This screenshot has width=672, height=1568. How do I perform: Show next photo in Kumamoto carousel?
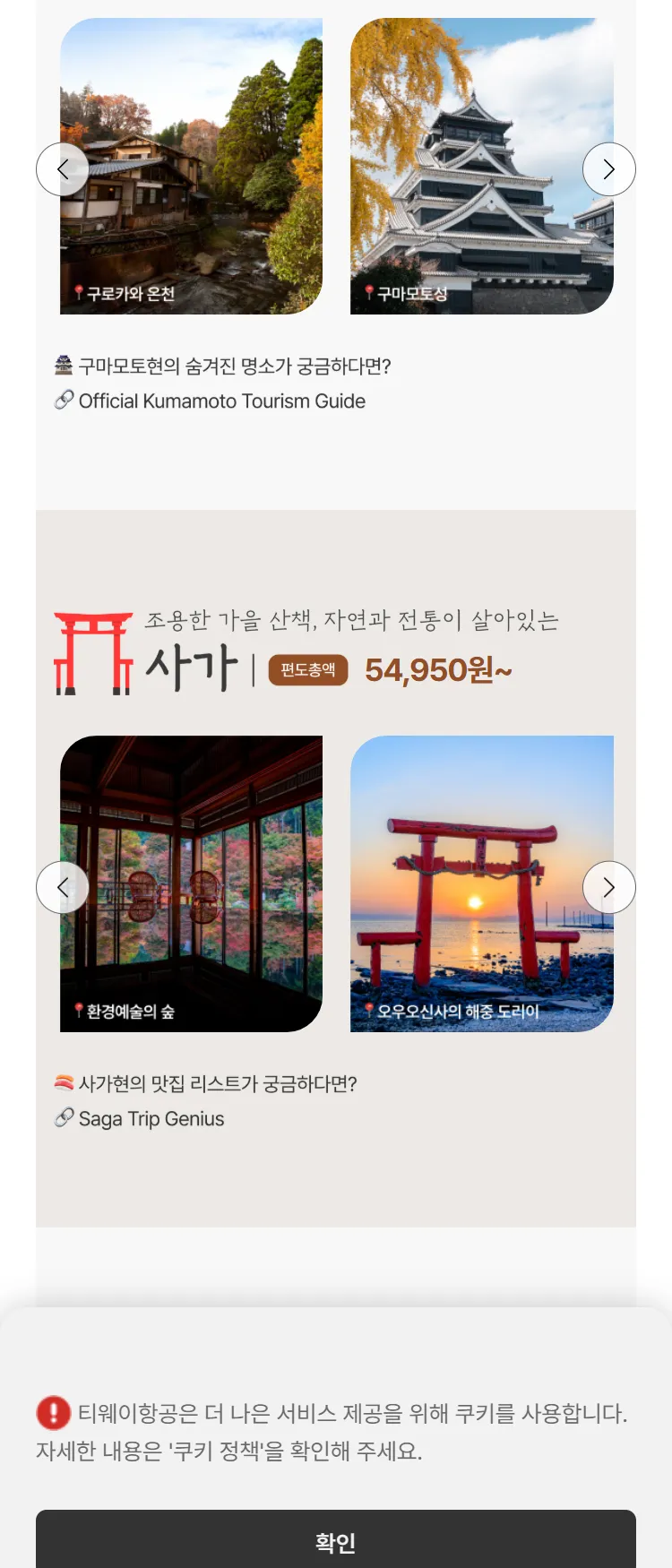(x=609, y=169)
